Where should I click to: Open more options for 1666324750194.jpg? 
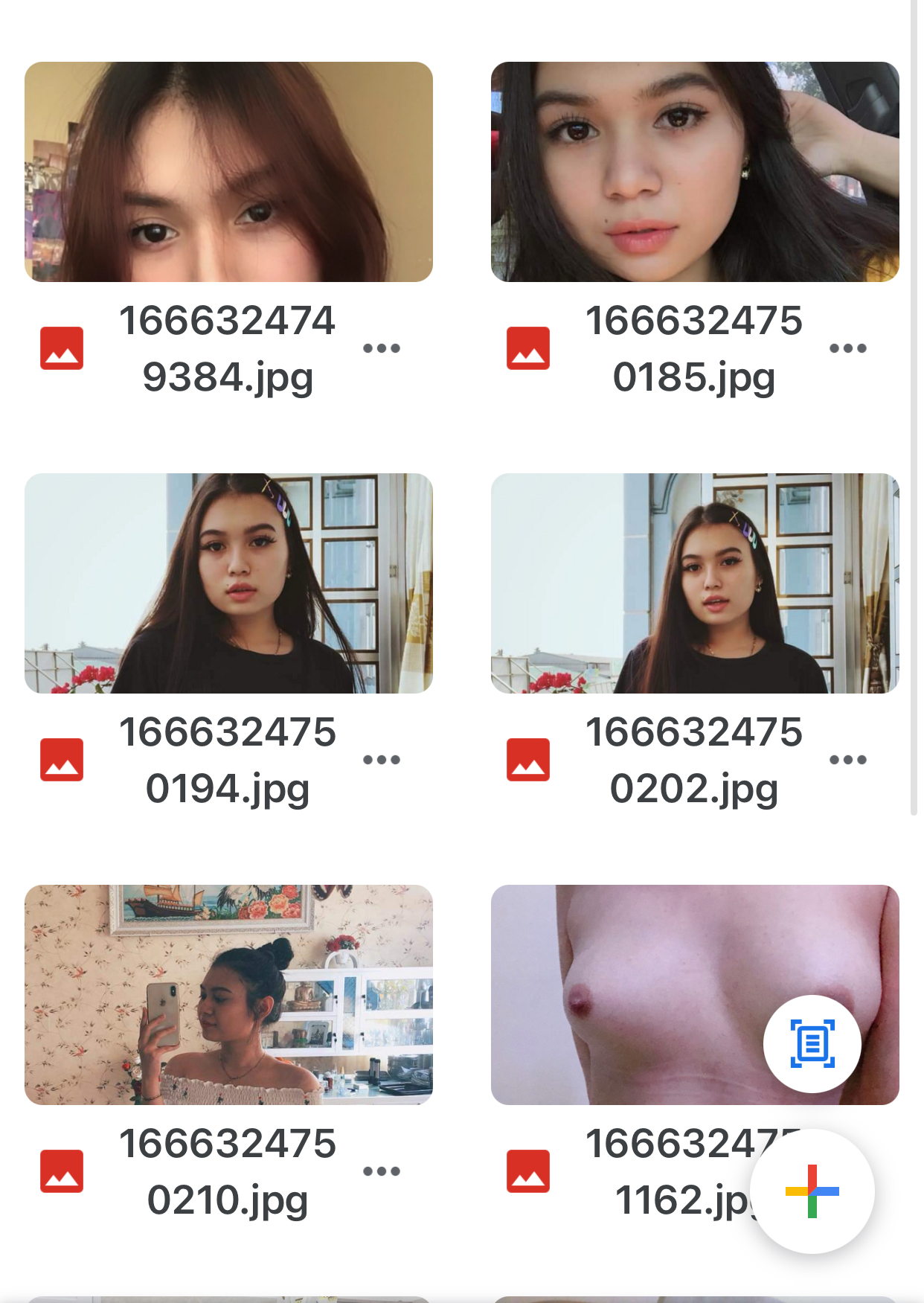tap(382, 760)
